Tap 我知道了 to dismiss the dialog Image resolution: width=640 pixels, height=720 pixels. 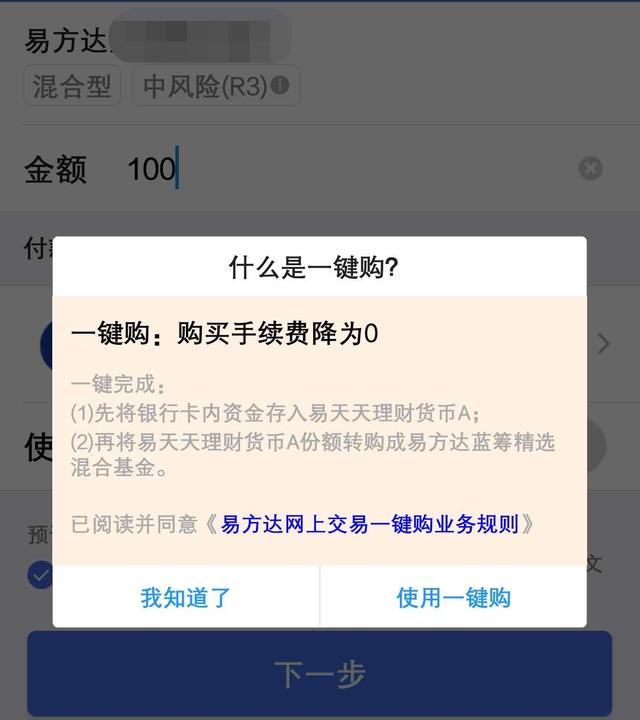(186, 598)
